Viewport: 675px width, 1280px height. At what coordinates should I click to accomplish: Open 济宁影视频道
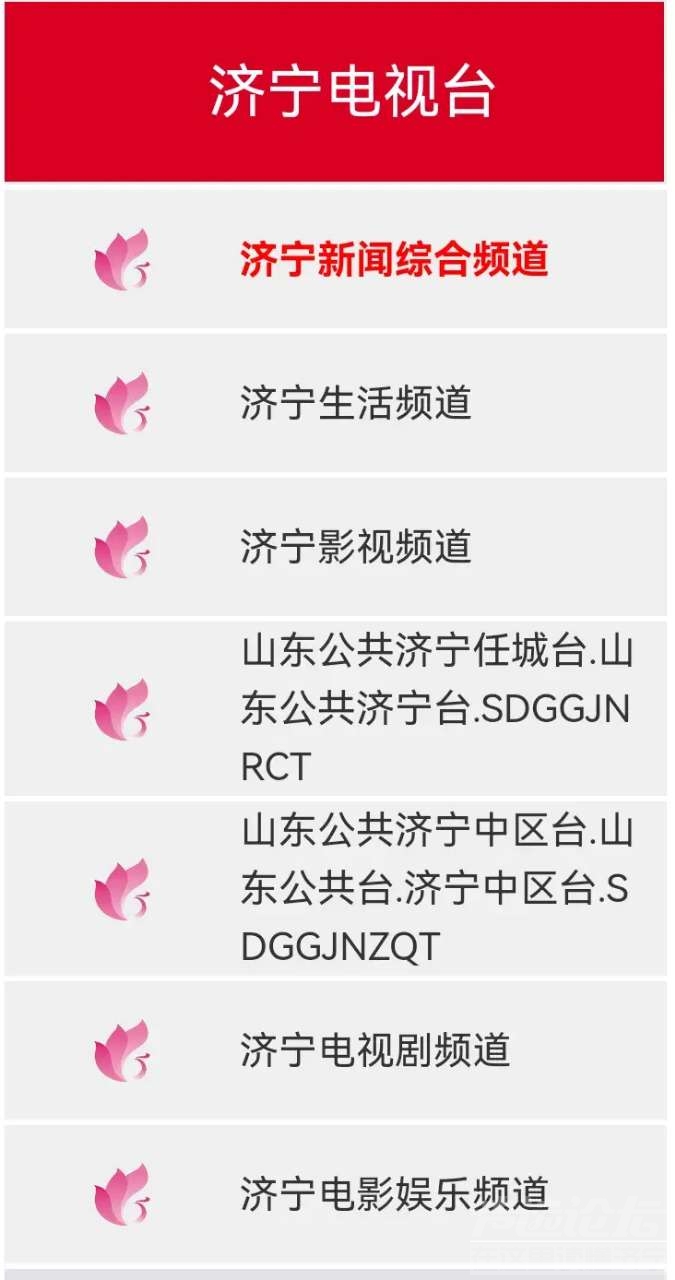click(x=355, y=547)
